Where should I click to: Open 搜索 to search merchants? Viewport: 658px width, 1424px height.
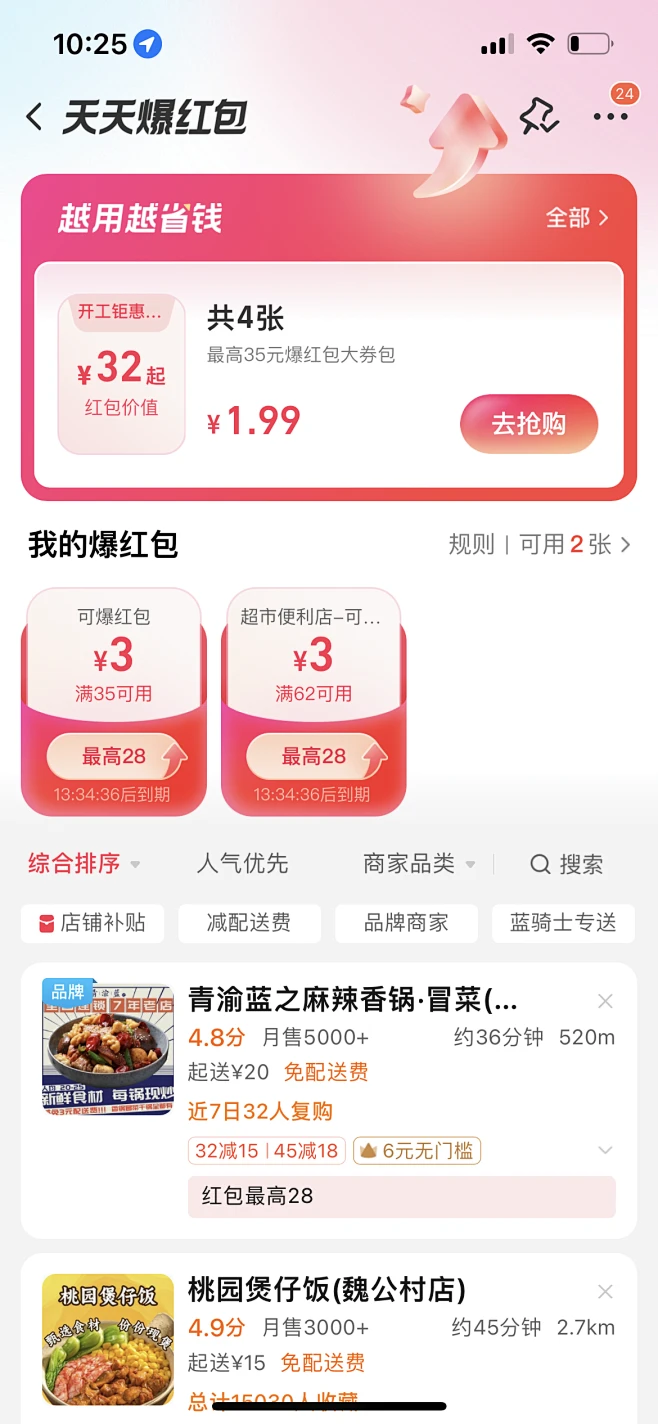[x=567, y=864]
